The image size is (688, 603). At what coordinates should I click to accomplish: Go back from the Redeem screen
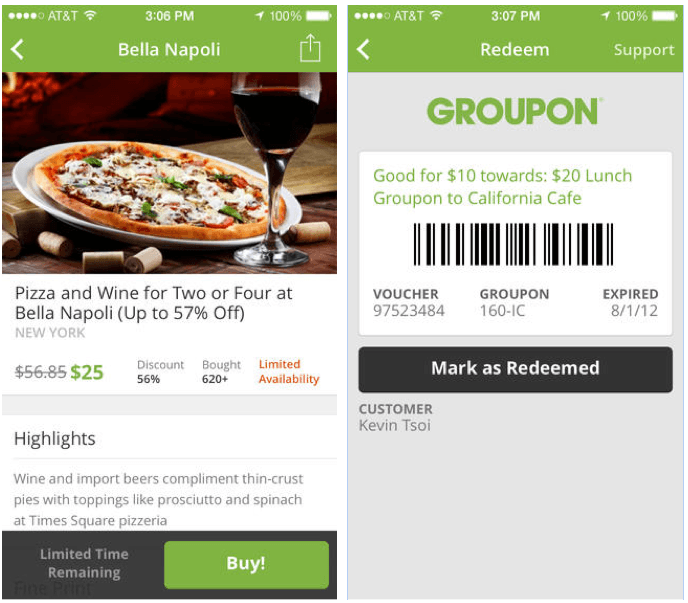pyautogui.click(x=363, y=50)
